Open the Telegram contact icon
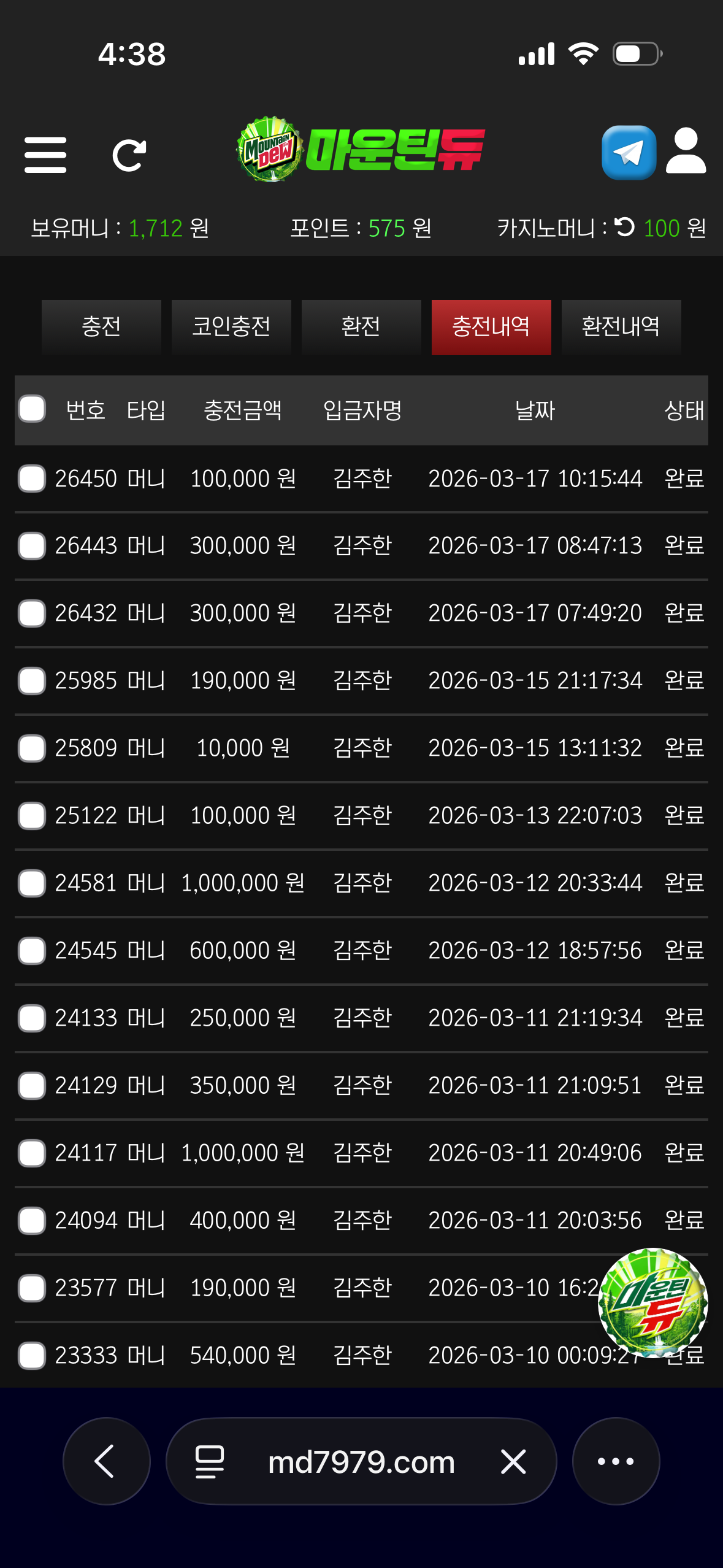This screenshot has height=1568, width=723. click(x=629, y=153)
